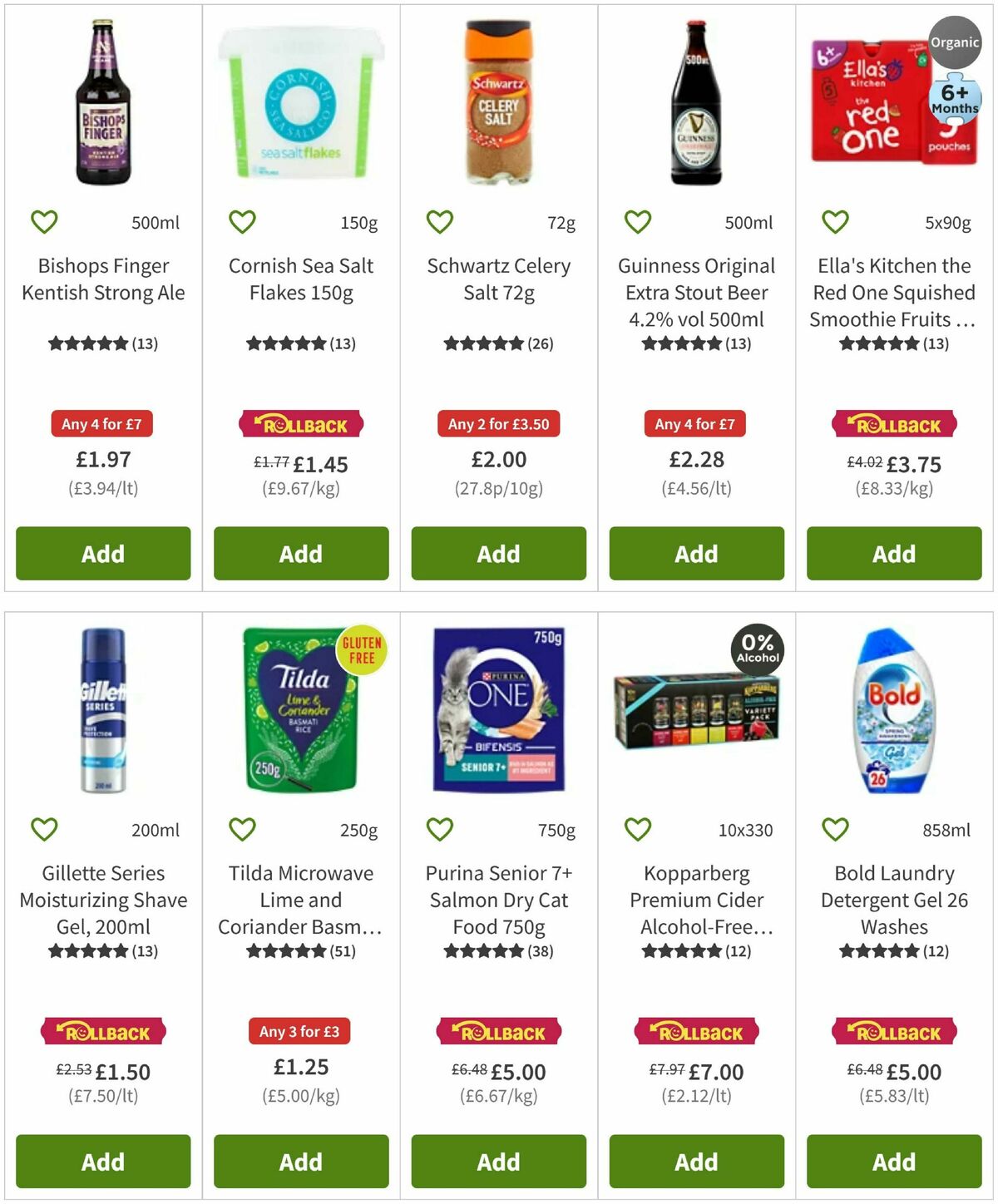Favorite Bishops Finger Kentish Strong Ale
Viewport: 998px width, 1204px height.
44,222
